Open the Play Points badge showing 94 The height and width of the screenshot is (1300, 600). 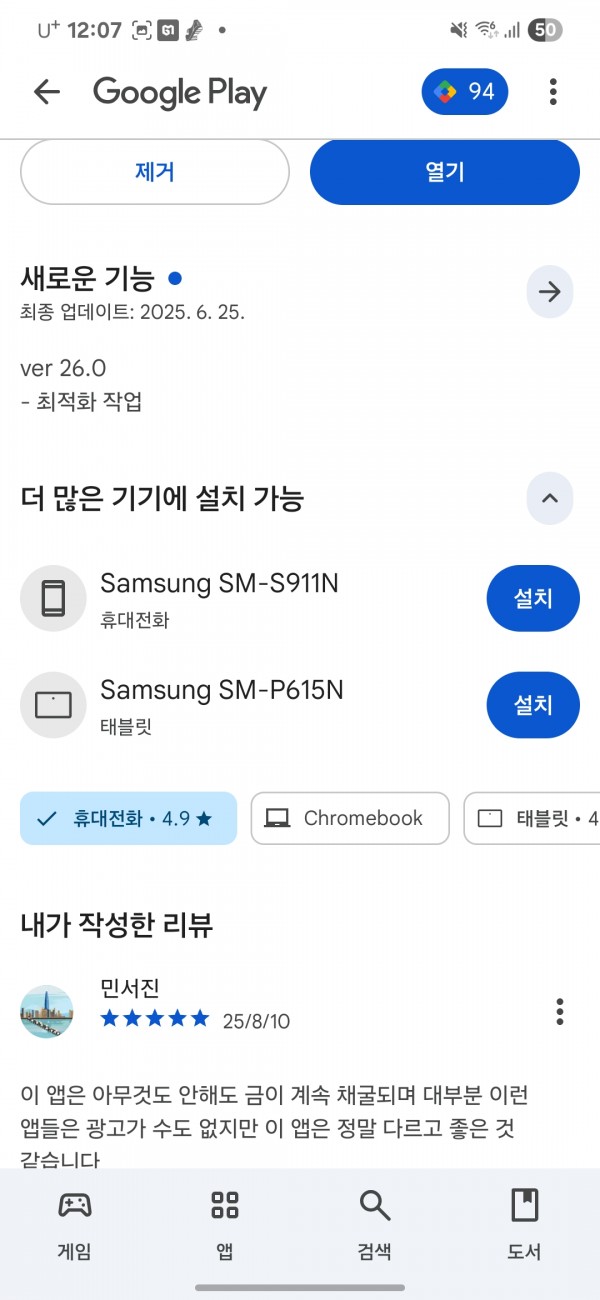coord(465,92)
